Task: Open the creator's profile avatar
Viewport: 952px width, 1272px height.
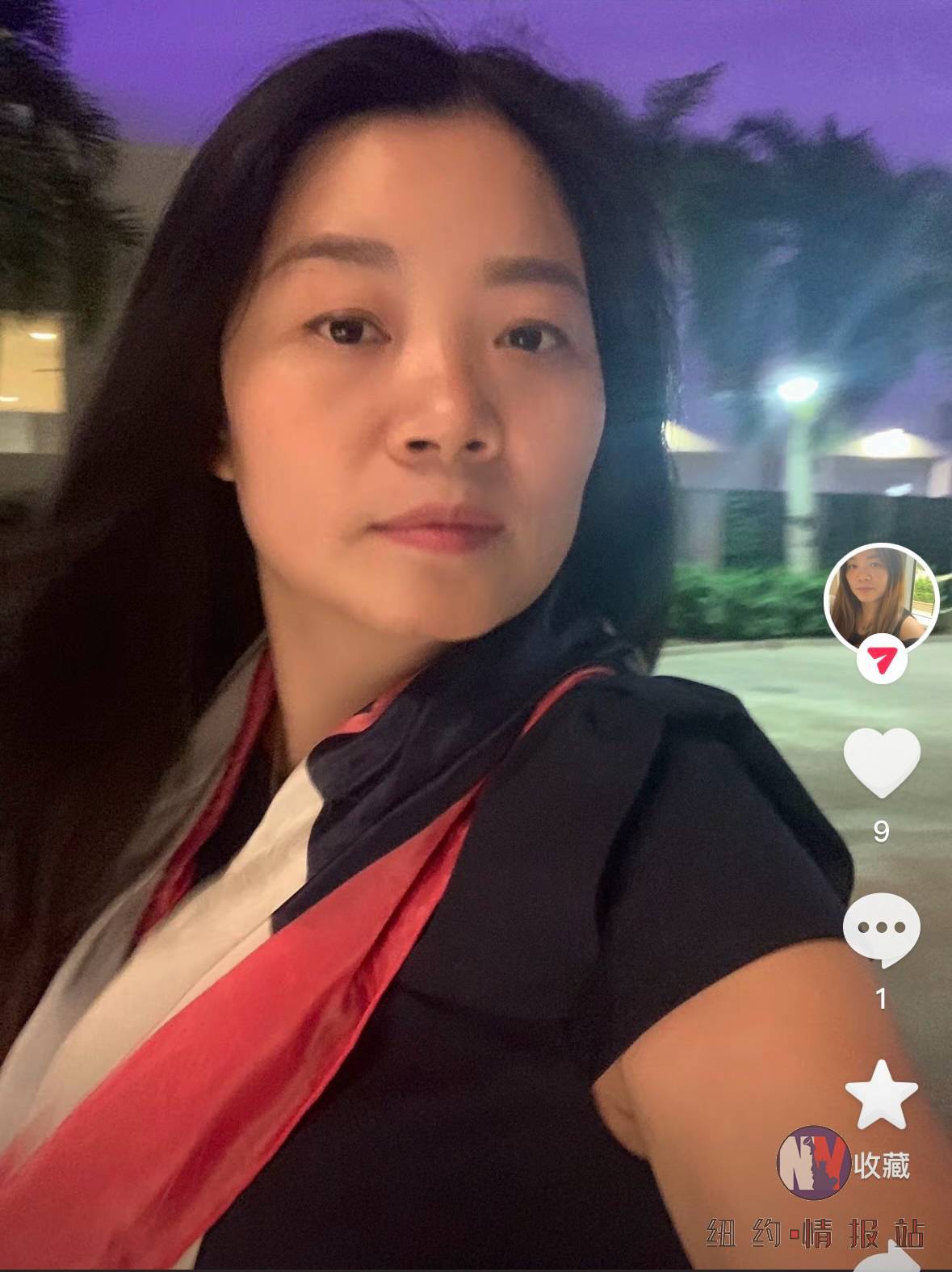Action: point(880,596)
